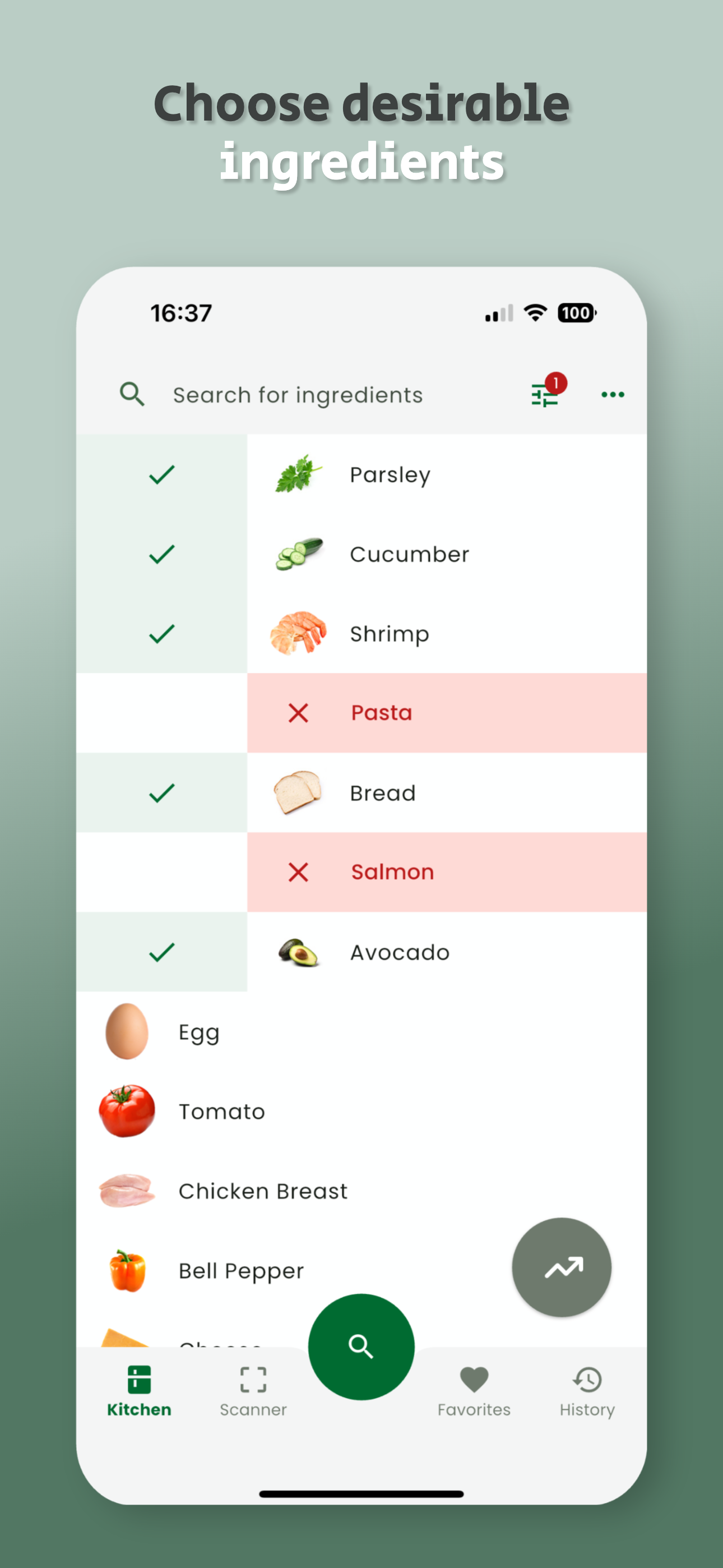Remove Salmon from excluded ingredients
Viewport: 723px width, 1568px height.
[299, 872]
